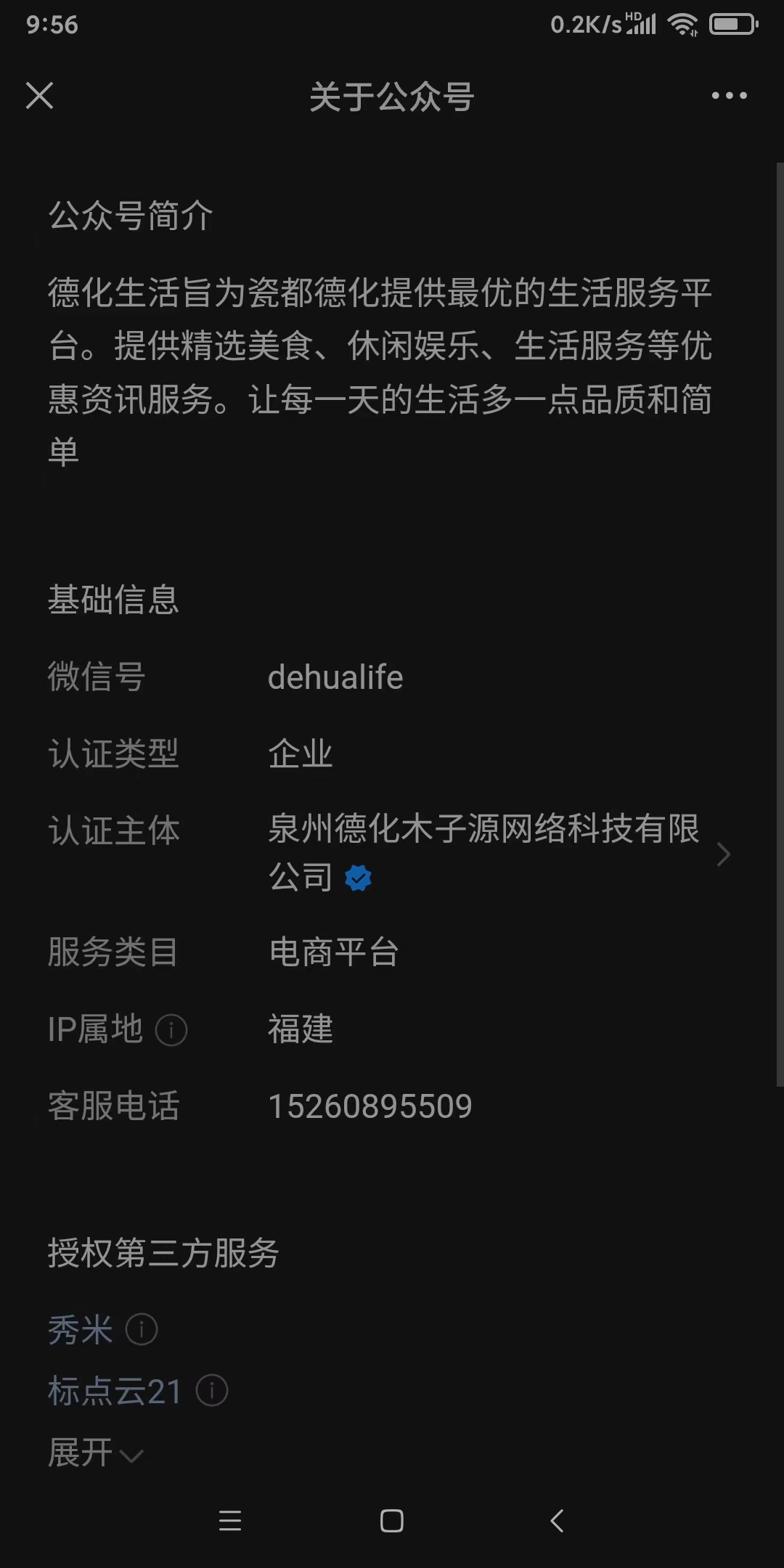This screenshot has width=784, height=1568.
Task: Go to the home screen via home button
Action: tap(391, 1521)
